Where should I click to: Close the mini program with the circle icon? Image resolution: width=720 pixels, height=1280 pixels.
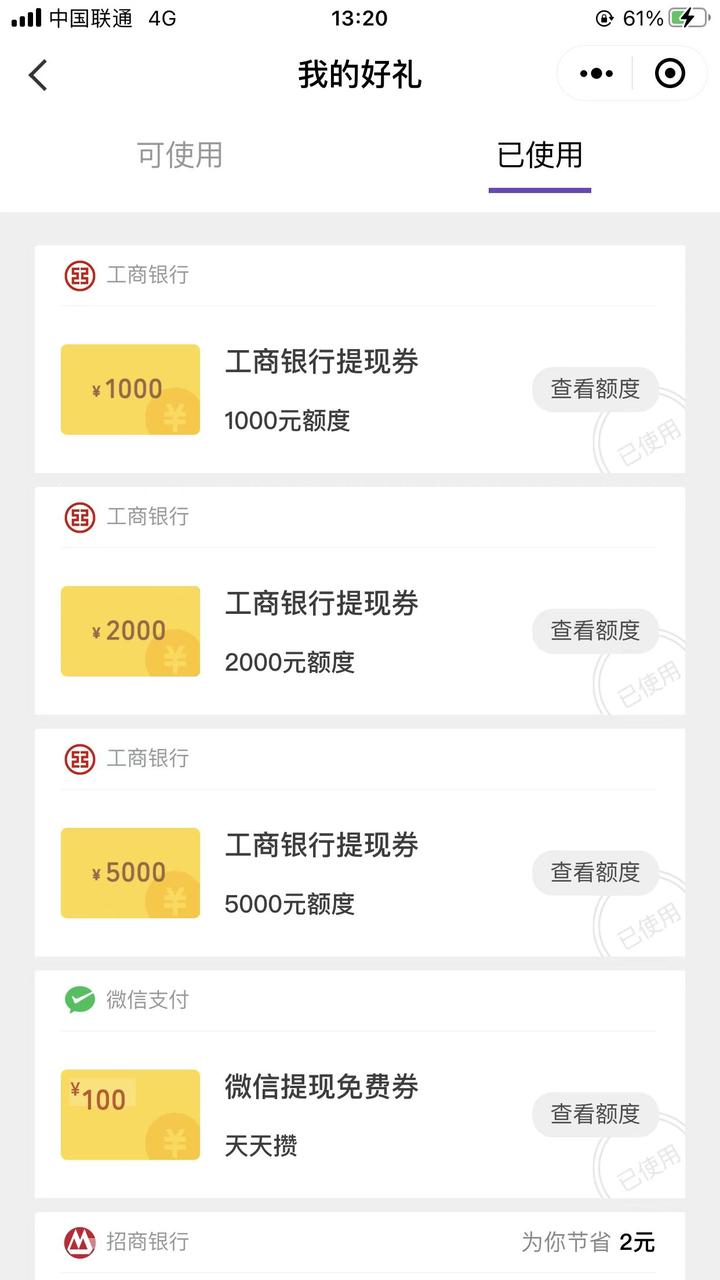click(669, 74)
